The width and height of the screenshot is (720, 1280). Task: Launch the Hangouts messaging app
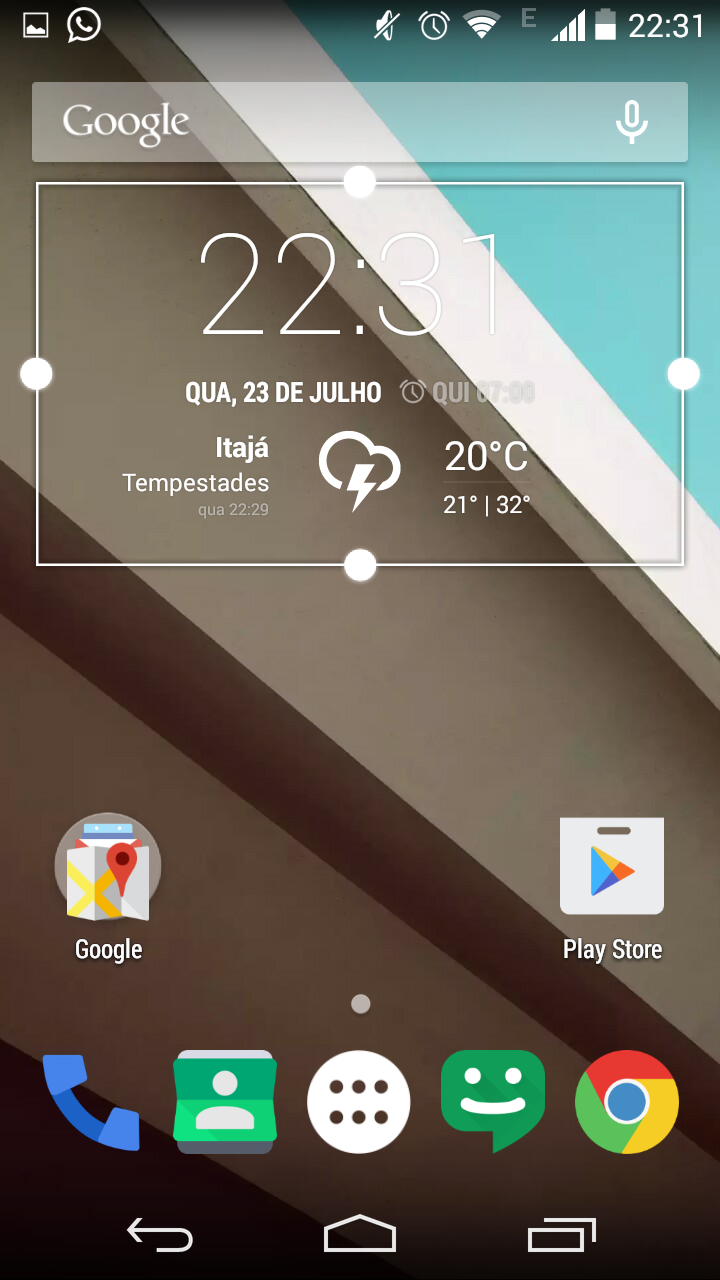pos(493,1102)
